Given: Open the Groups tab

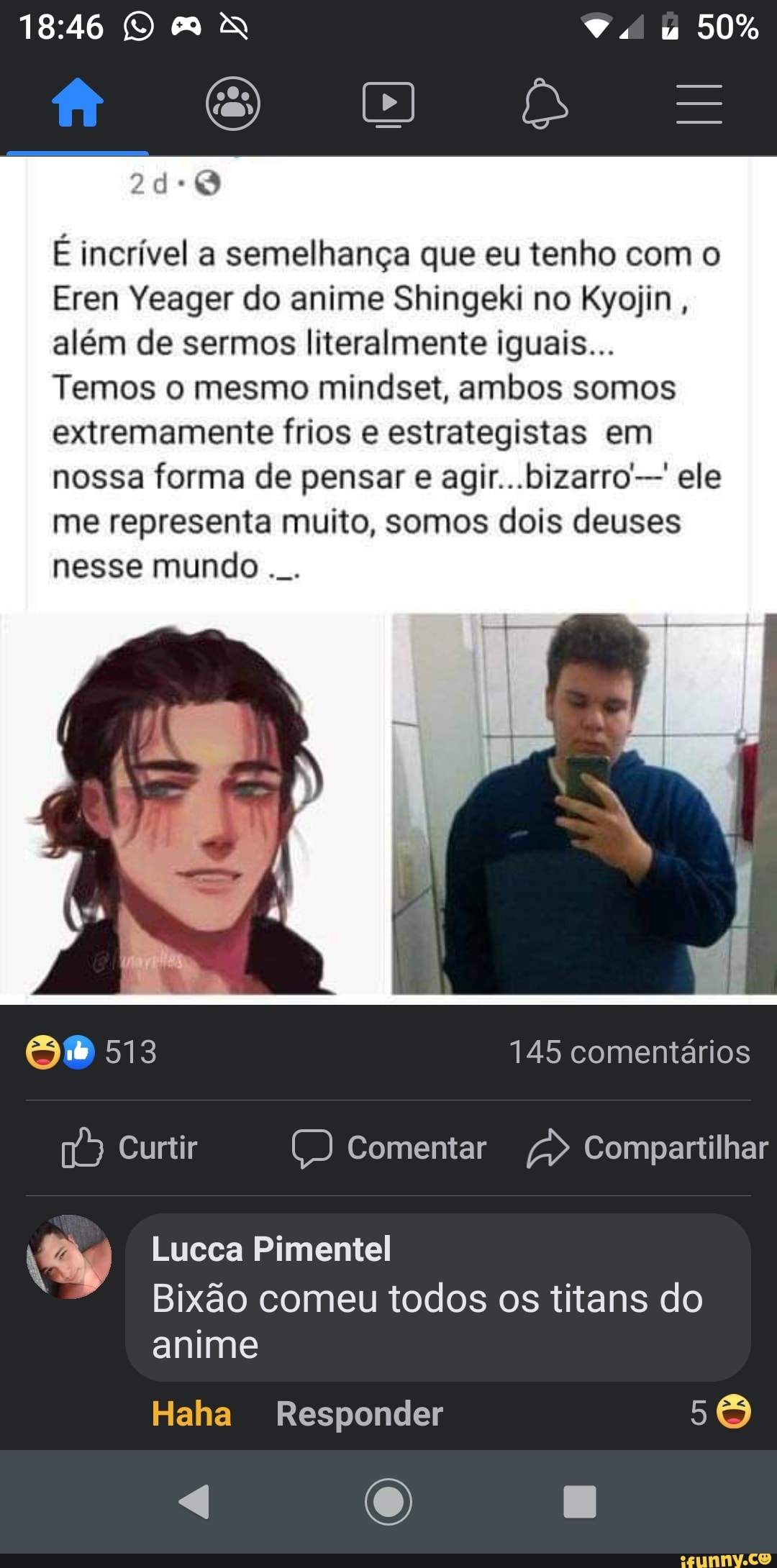Looking at the screenshot, I should click(x=233, y=103).
